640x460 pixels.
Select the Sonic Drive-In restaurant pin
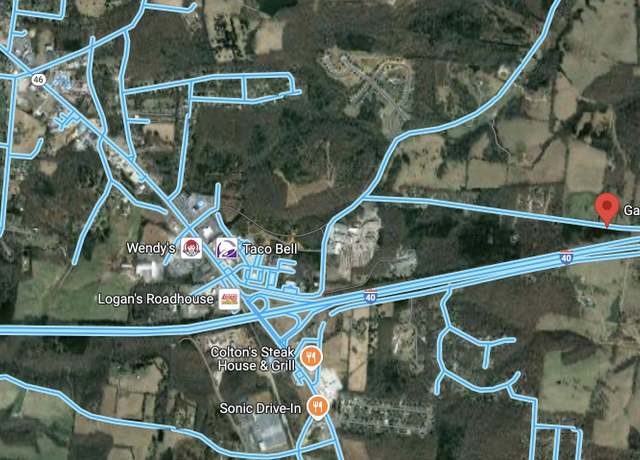[318, 405]
